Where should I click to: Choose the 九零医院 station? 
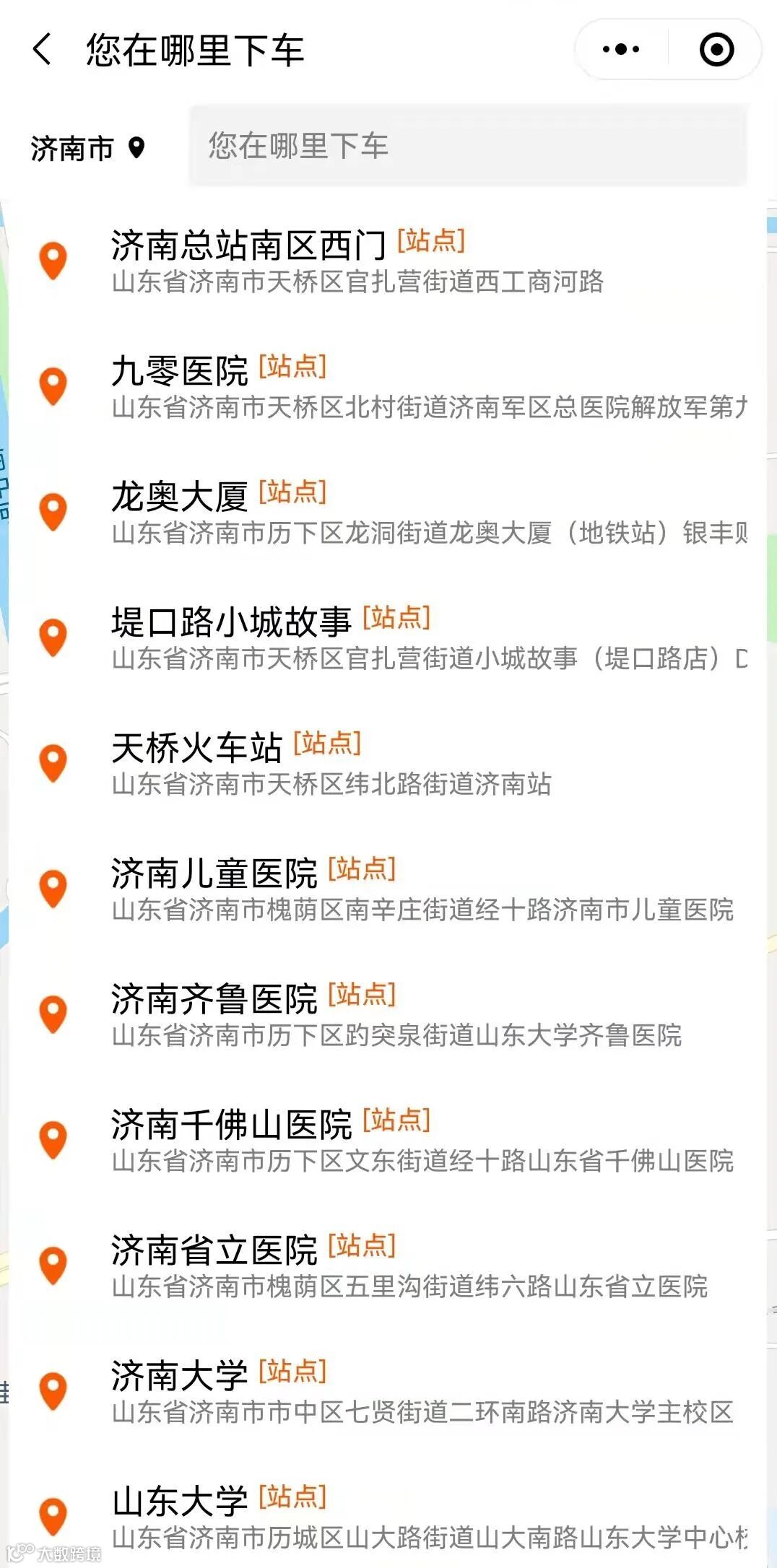tap(357, 387)
